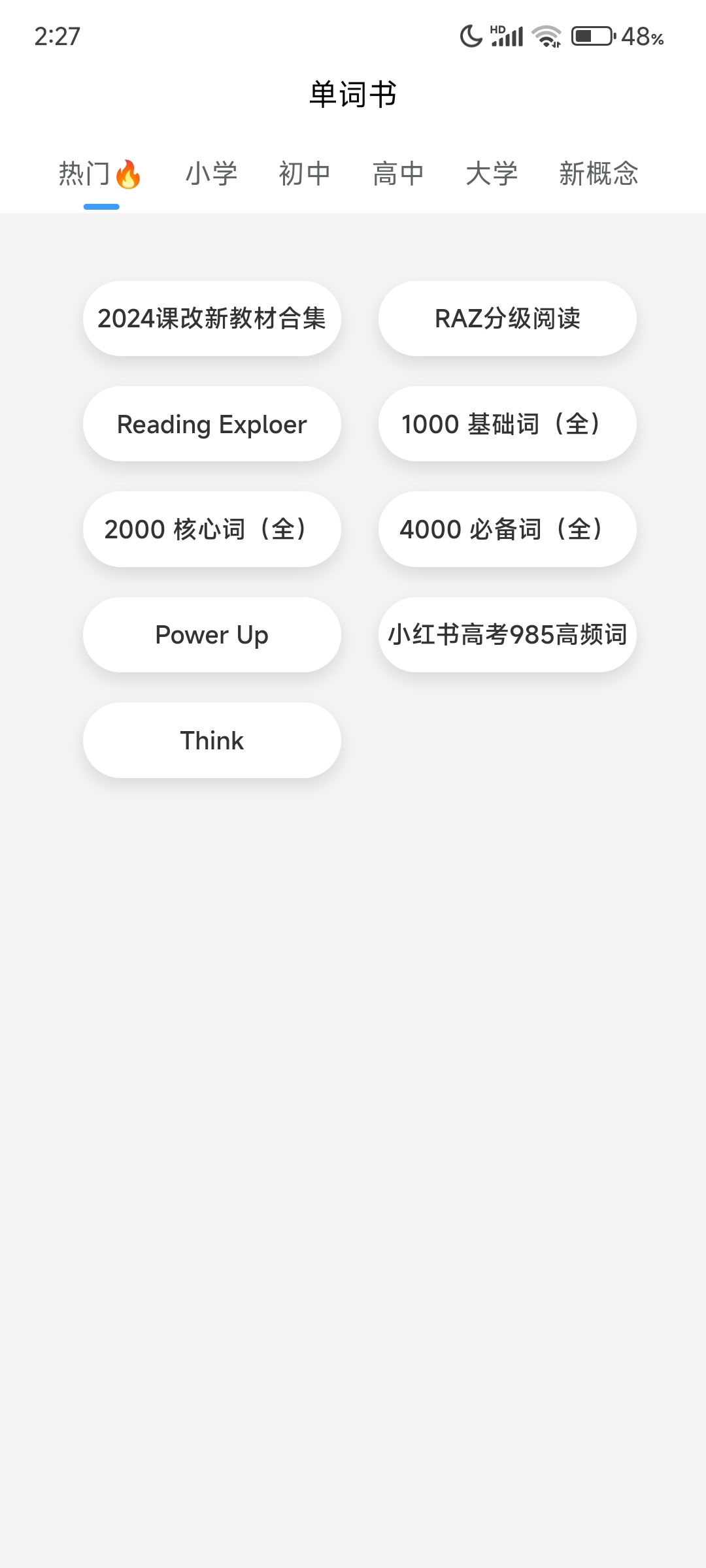Viewport: 706px width, 1568px height.
Task: Choose the Think word book
Action: [212, 740]
